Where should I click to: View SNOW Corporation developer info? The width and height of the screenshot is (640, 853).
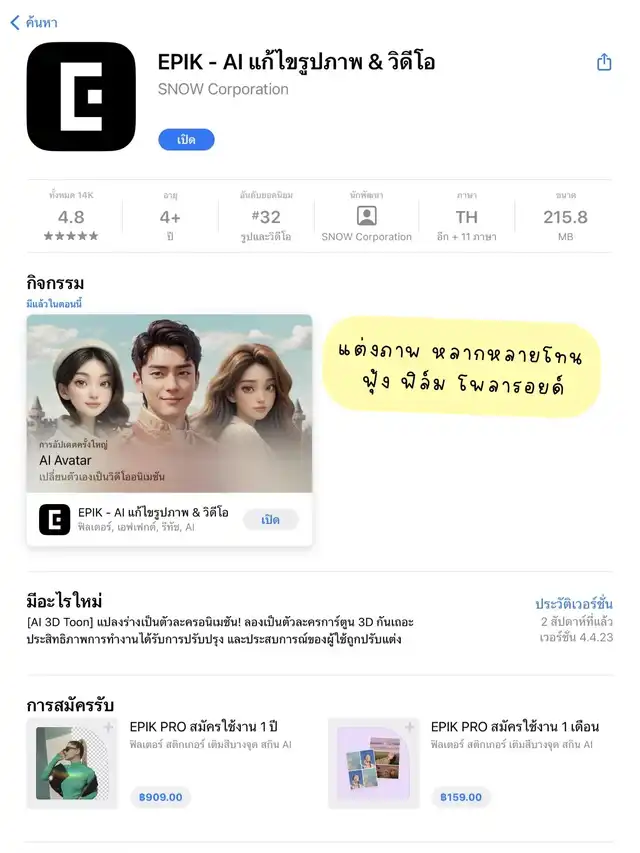coord(366,218)
